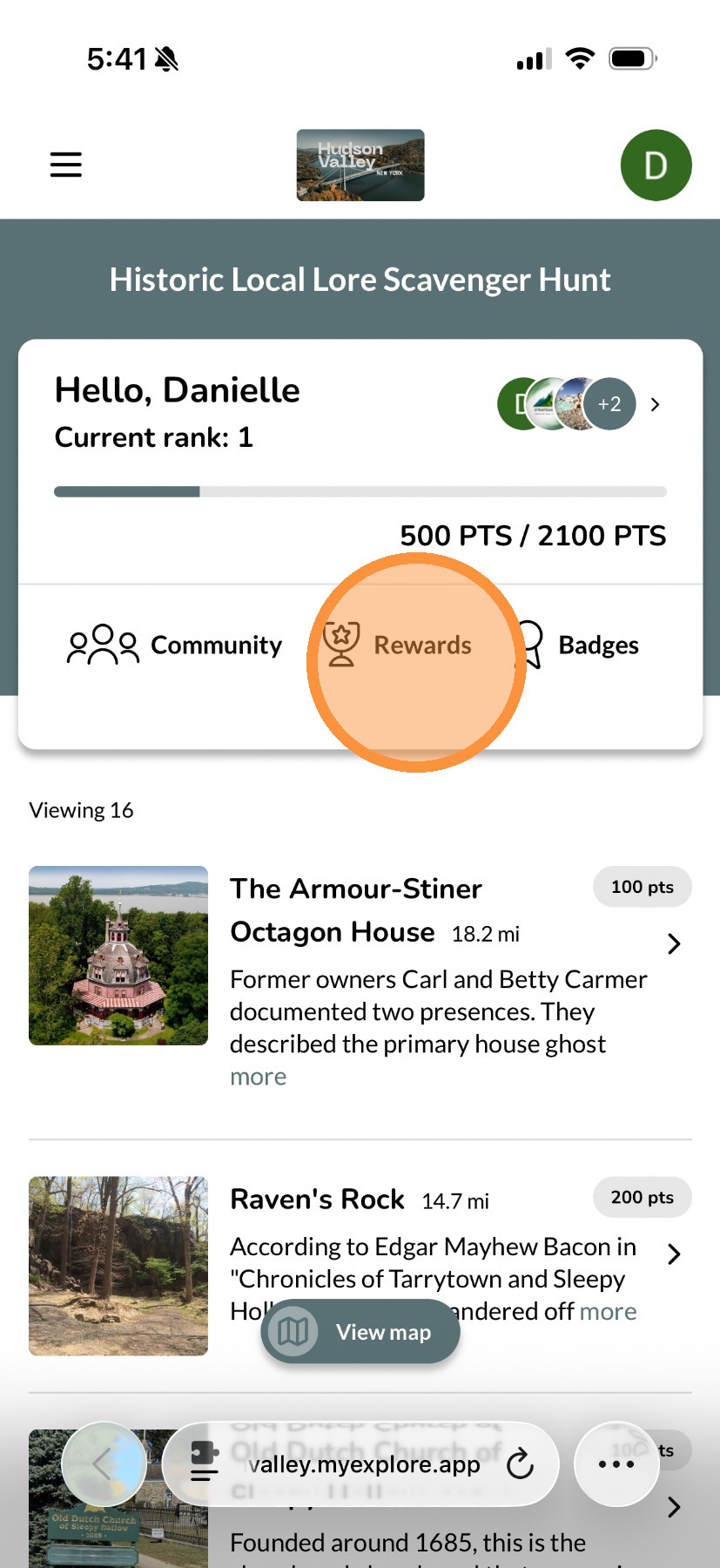Tap the Hudson Valley logo
720x1568 pixels.
coord(360,166)
